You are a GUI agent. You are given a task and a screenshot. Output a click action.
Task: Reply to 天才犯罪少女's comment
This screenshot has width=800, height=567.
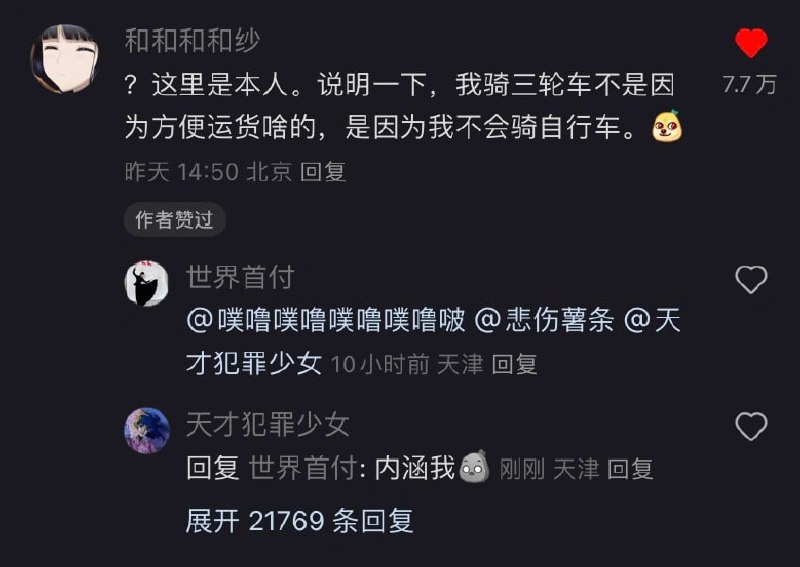click(x=630, y=468)
